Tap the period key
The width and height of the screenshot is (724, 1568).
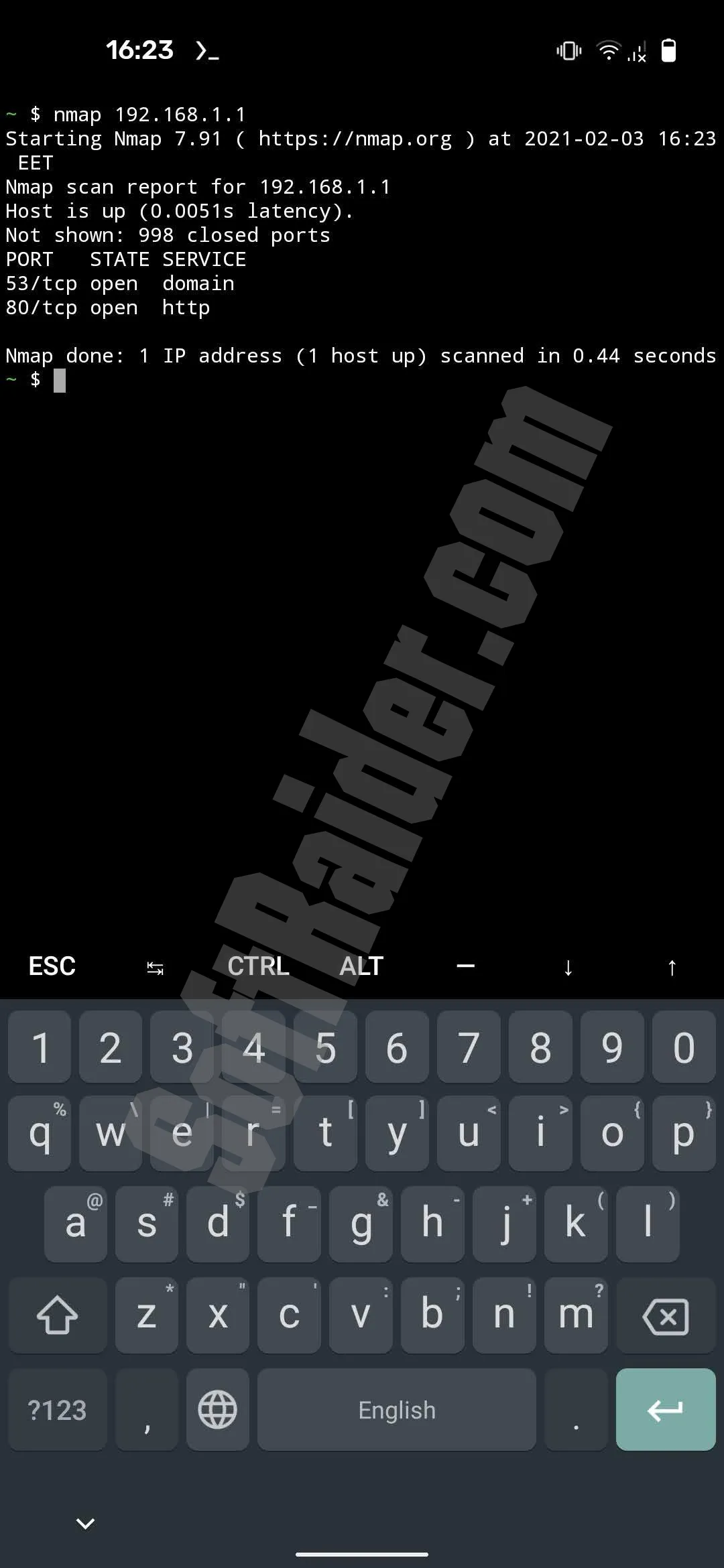pyautogui.click(x=576, y=1410)
